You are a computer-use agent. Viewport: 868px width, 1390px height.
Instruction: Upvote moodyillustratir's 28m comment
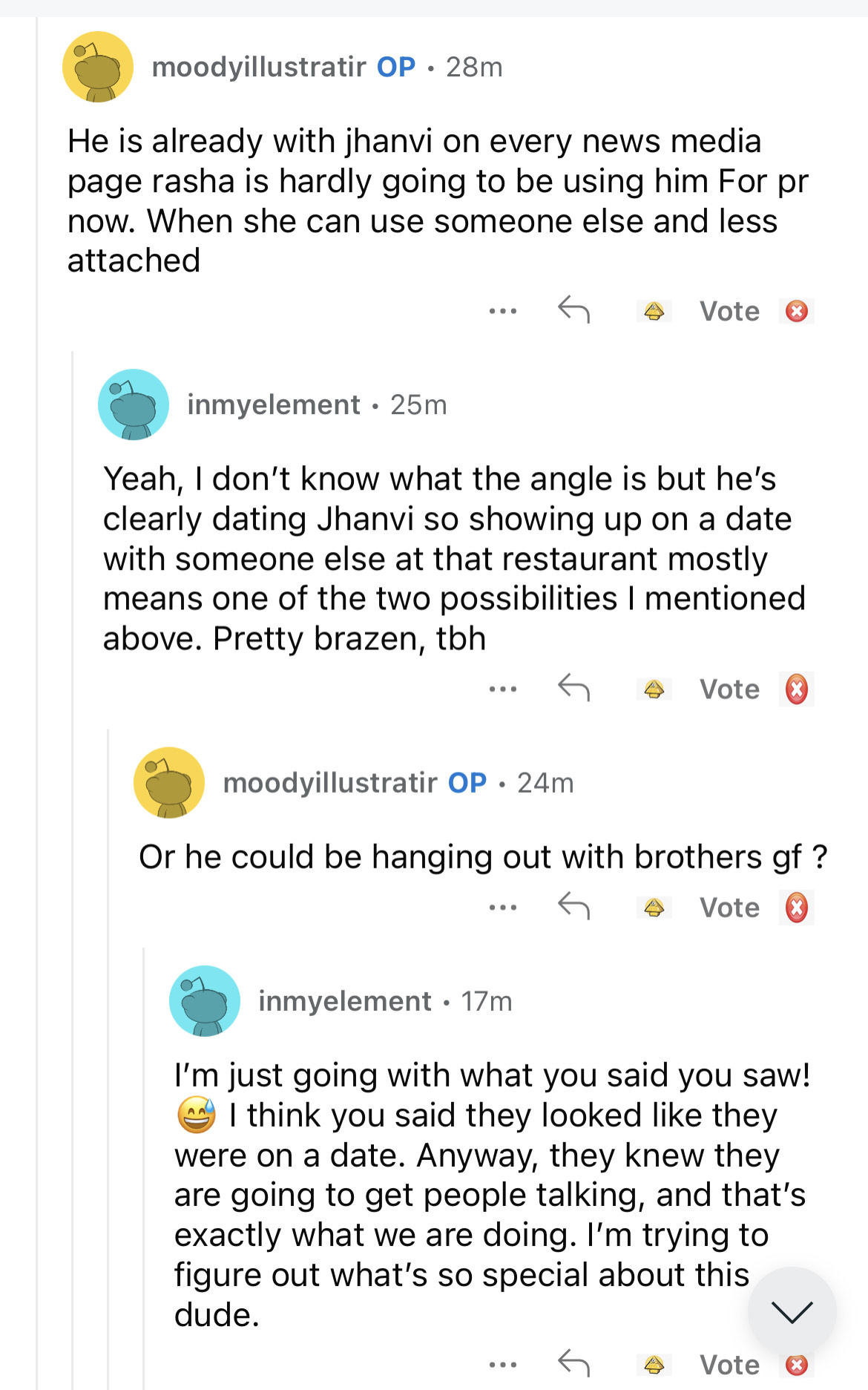tap(654, 311)
